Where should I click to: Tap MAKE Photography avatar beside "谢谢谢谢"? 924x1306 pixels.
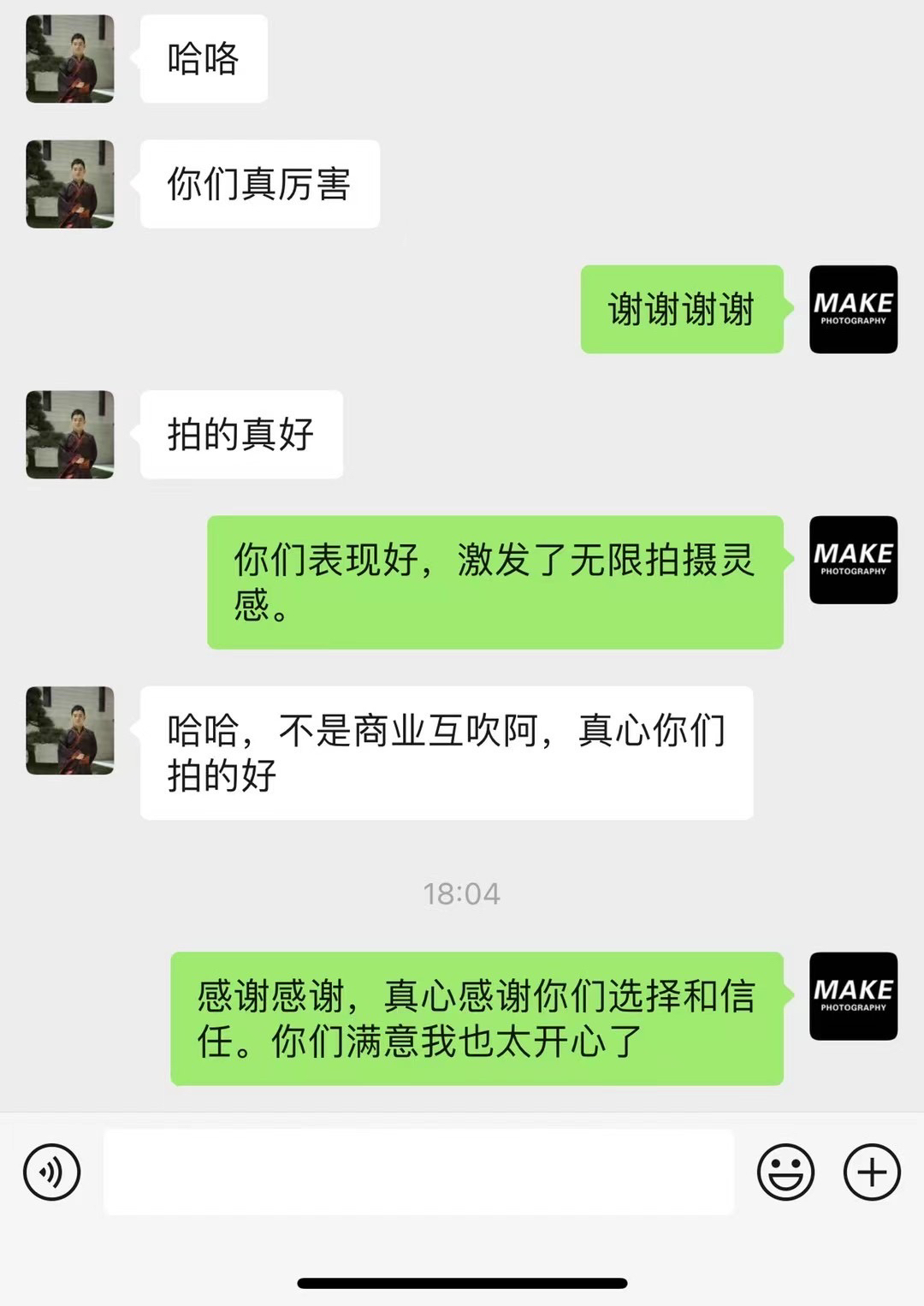(x=853, y=309)
